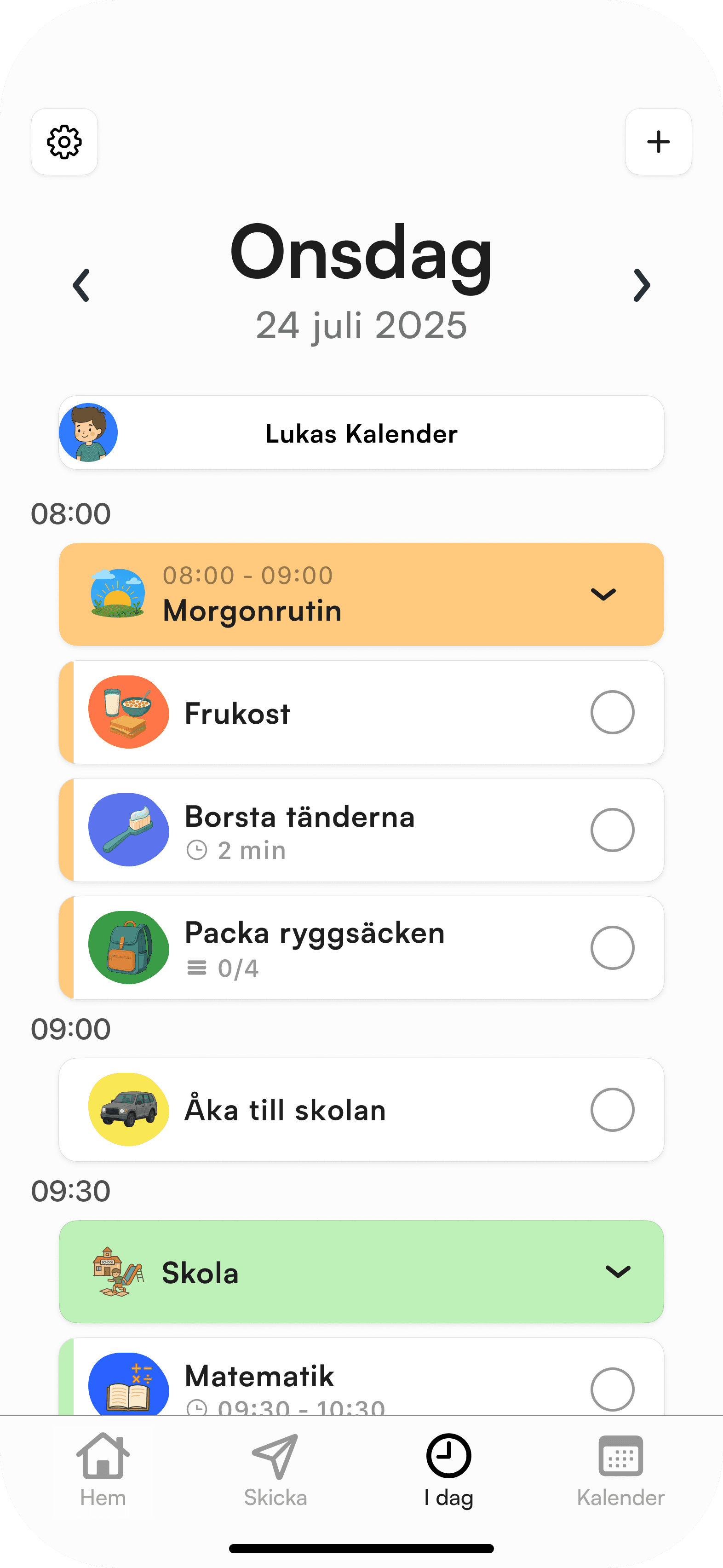The height and width of the screenshot is (1568, 723).
Task: Go to the previous day
Action: tap(81, 285)
